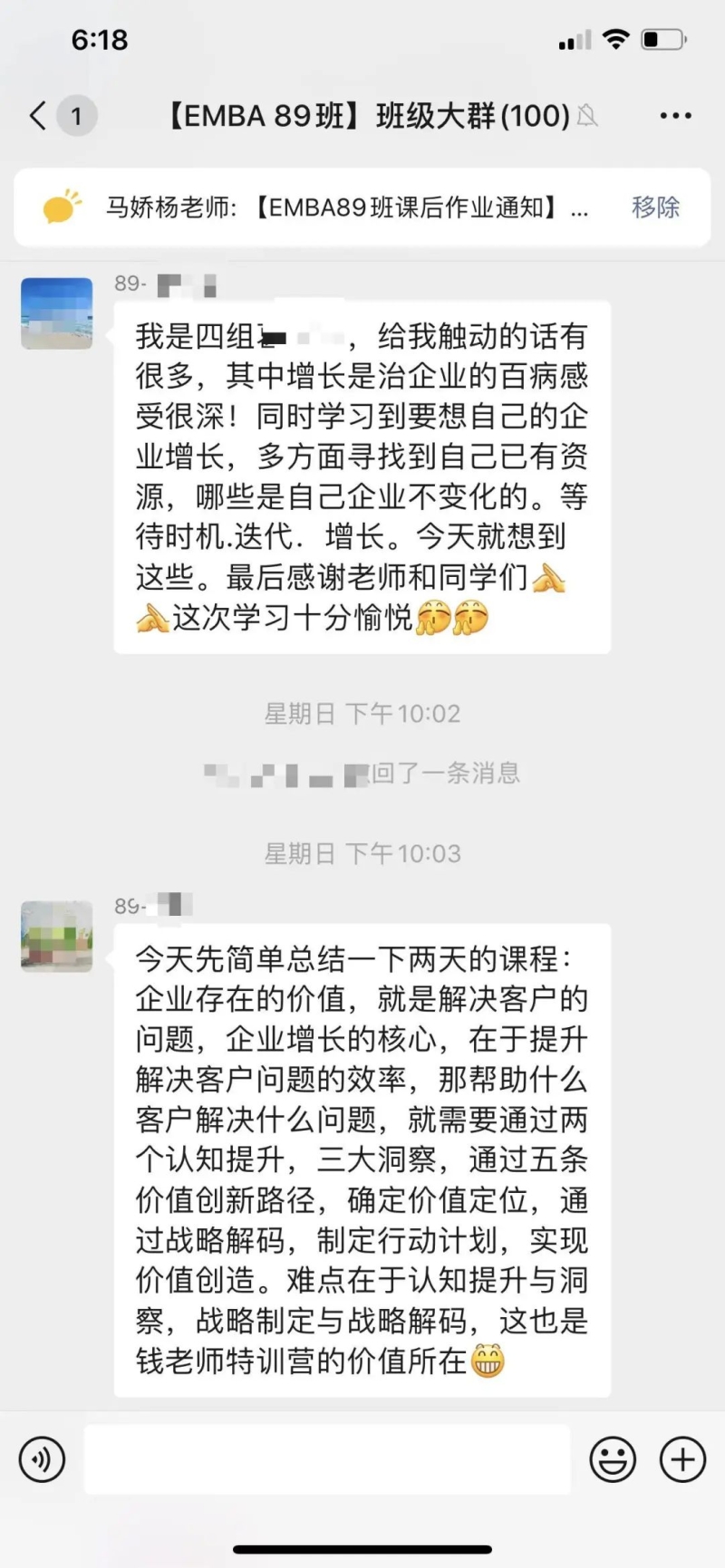Viewport: 725px width, 1568px height.
Task: Open the pinned EMBA89班课后作业通知 notice
Action: 344,207
